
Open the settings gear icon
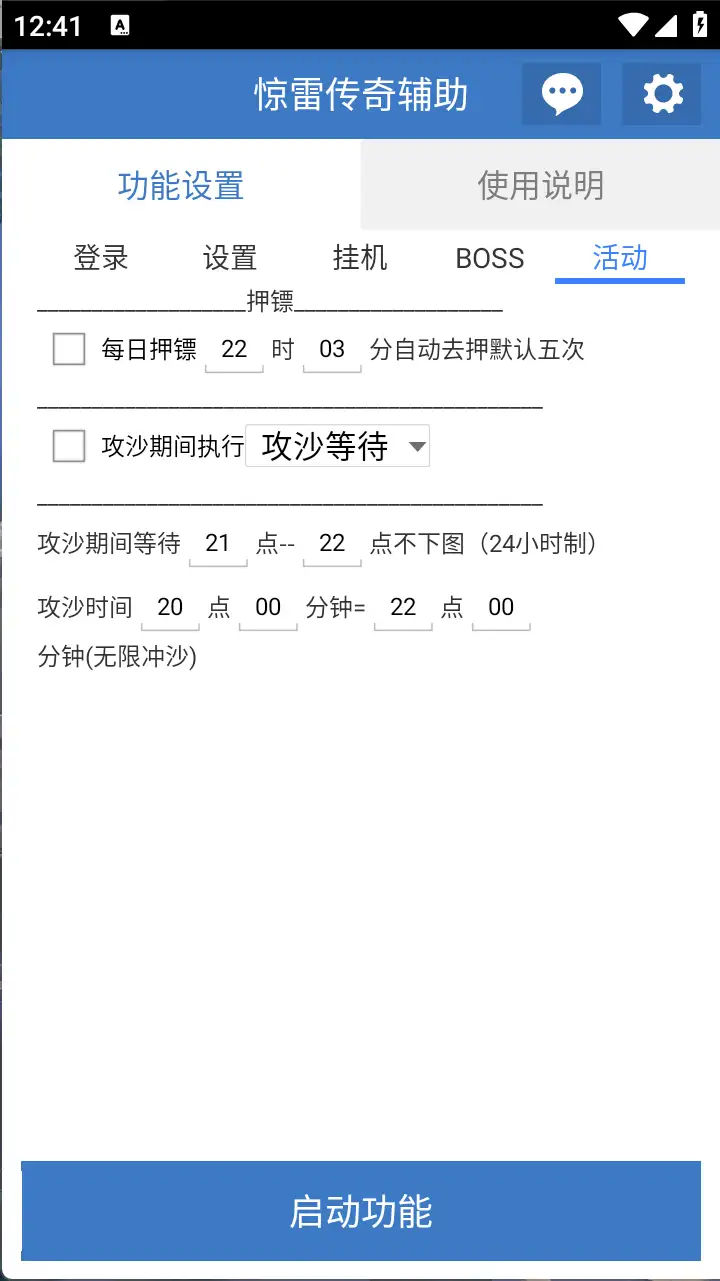click(661, 93)
